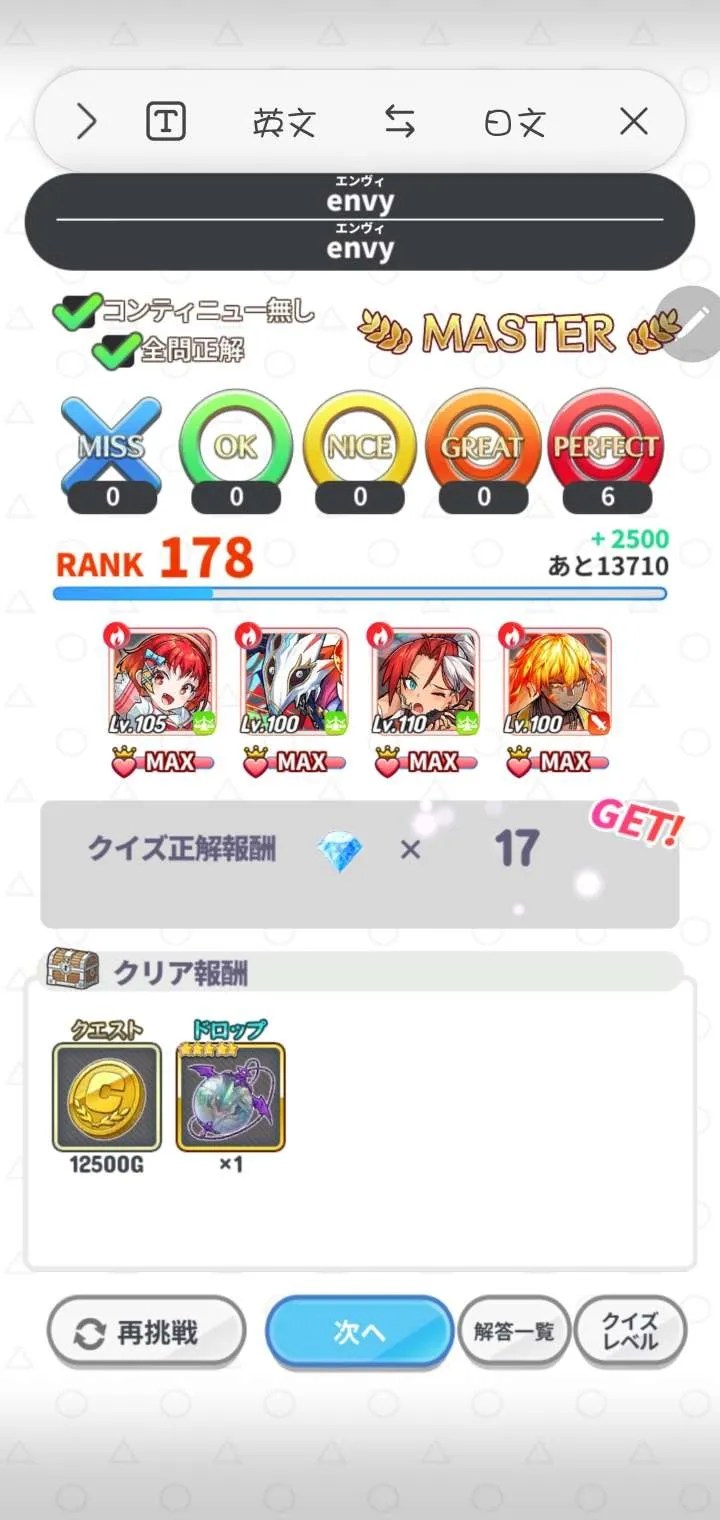View the Lv.110 character card
This screenshot has width=720, height=1520.
[425, 683]
